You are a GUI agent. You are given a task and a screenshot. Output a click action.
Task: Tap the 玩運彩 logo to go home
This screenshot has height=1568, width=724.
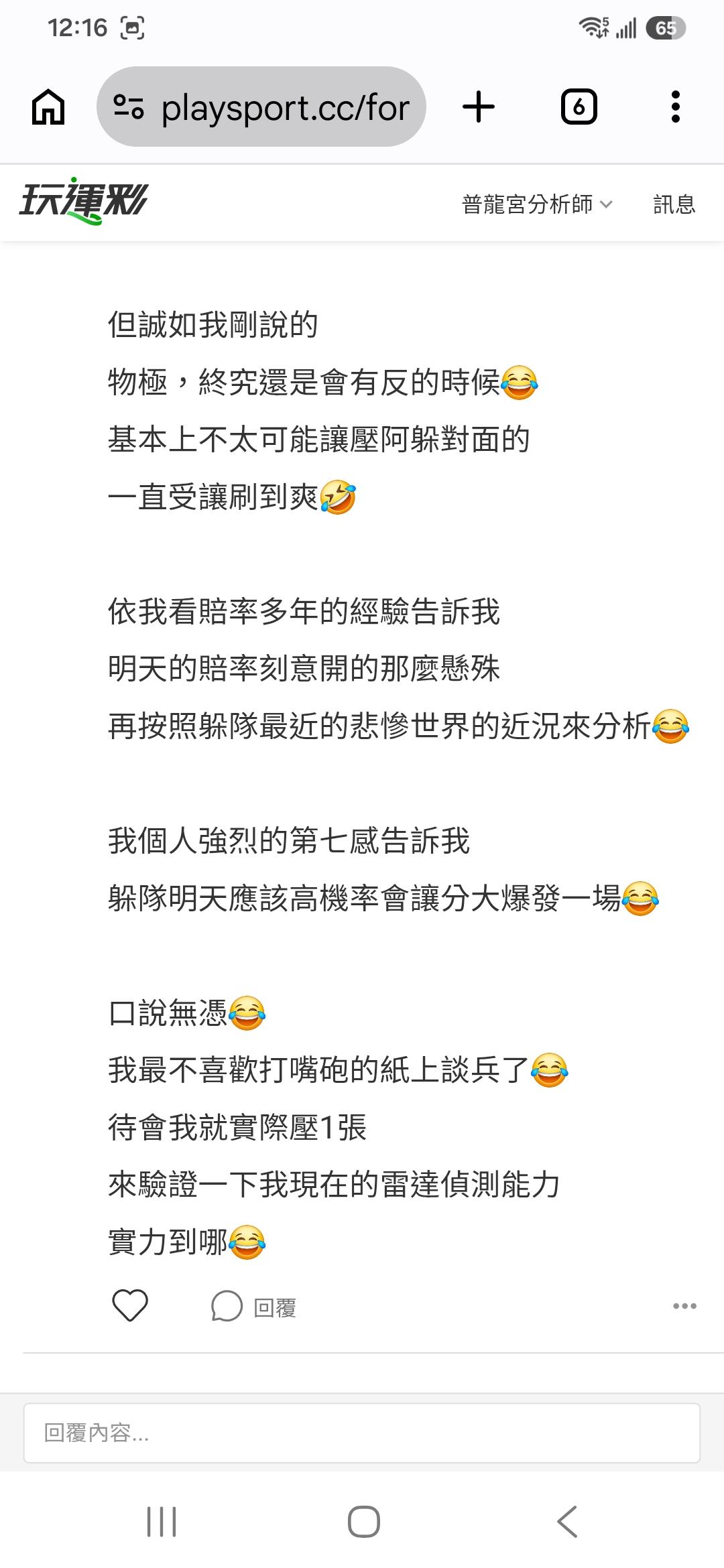click(x=84, y=202)
